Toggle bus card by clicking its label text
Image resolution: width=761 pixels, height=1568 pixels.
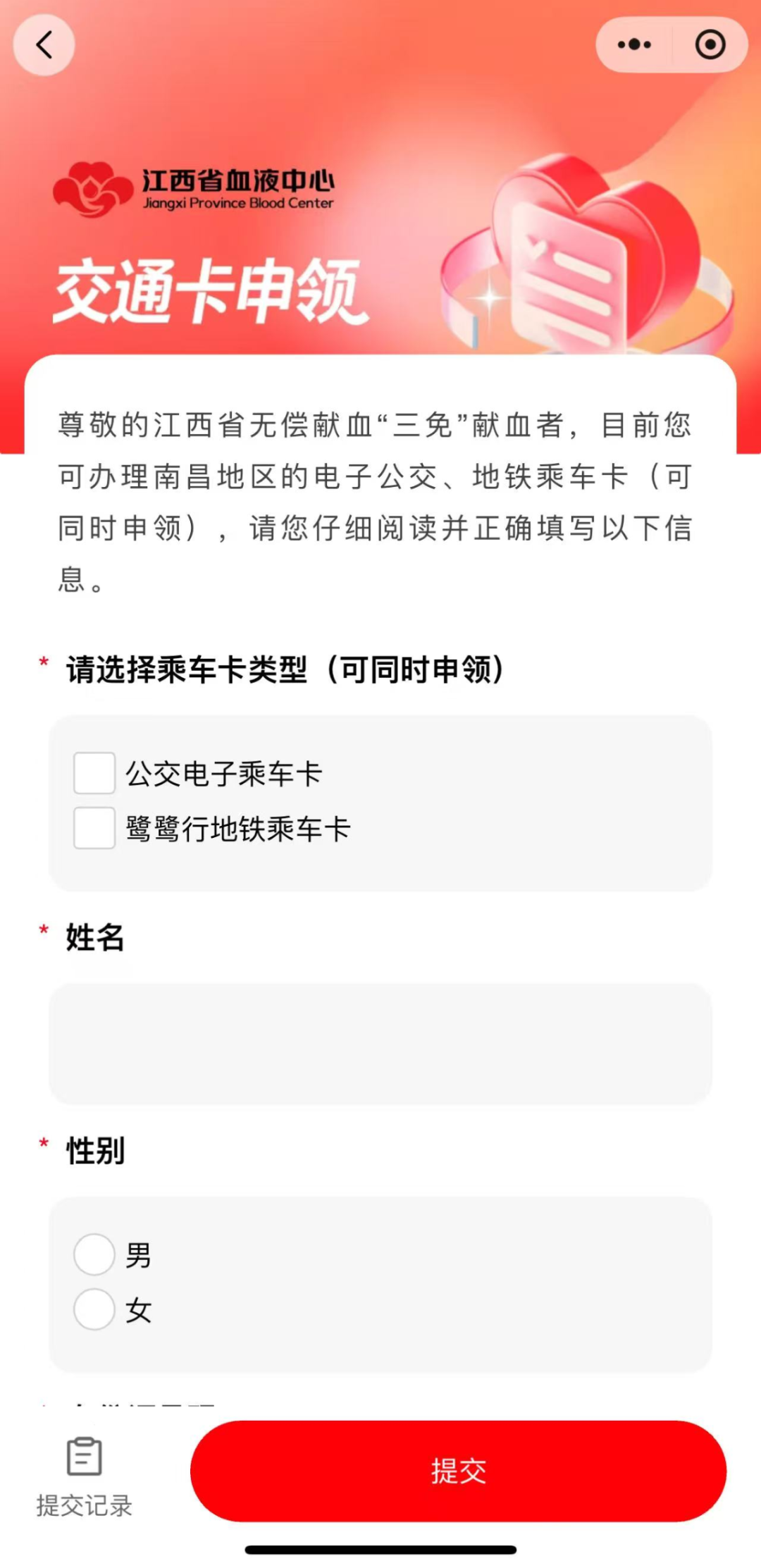(x=224, y=774)
